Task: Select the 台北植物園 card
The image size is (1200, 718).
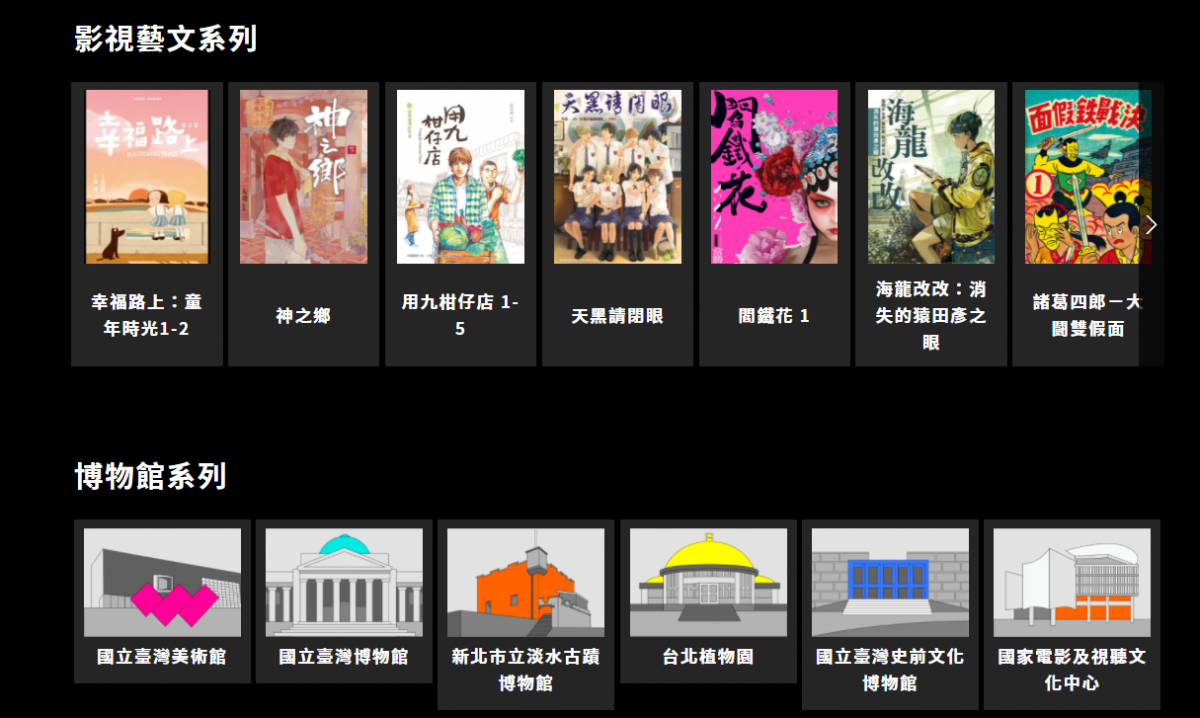Action: click(708, 600)
